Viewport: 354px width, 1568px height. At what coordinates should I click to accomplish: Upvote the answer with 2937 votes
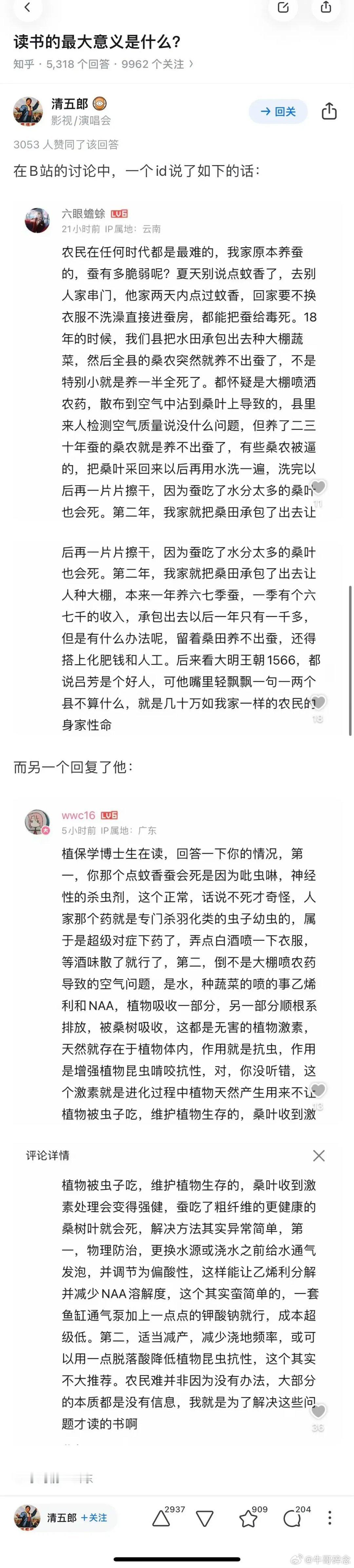pos(162,1518)
